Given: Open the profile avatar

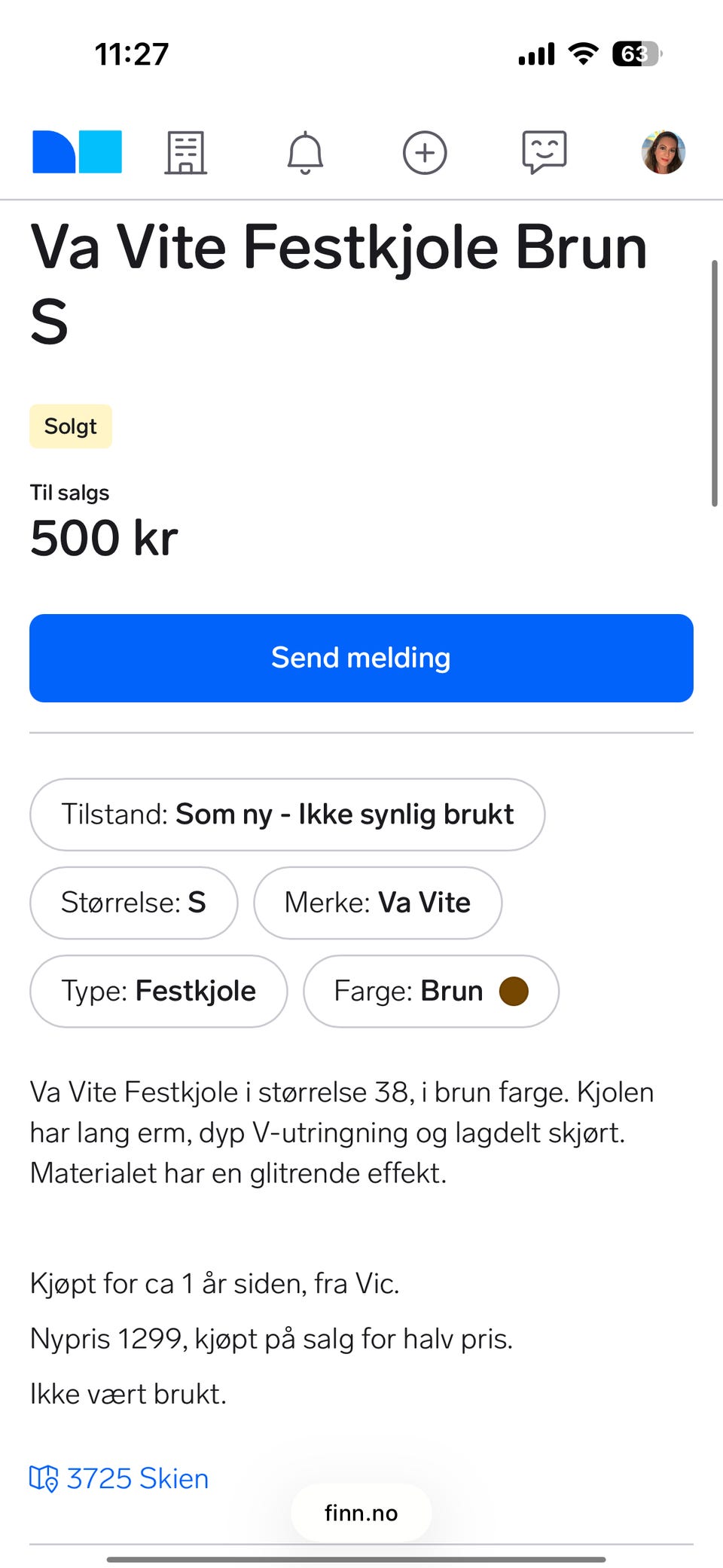Looking at the screenshot, I should point(663,152).
